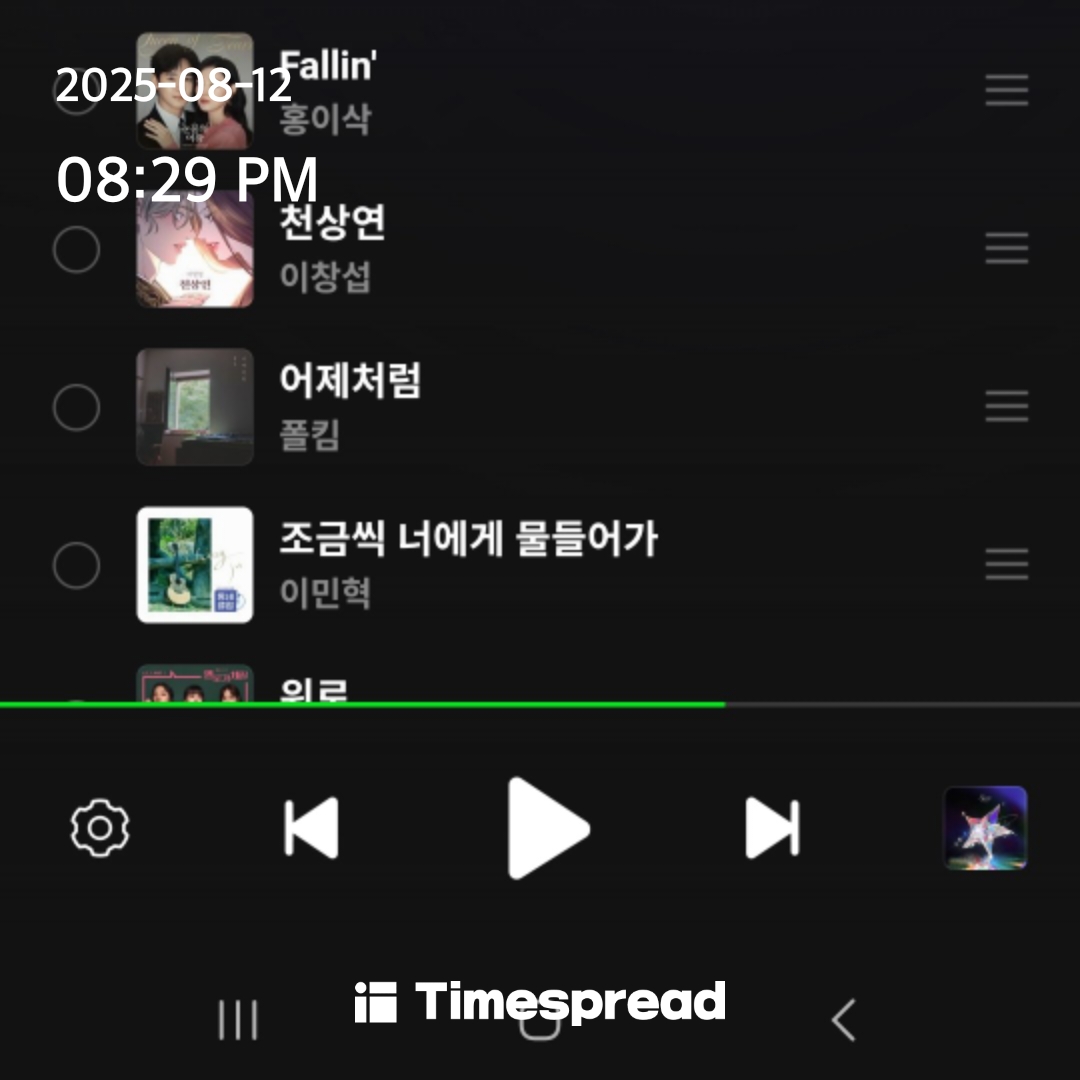Viewport: 1080px width, 1080px height.
Task: Select the checkbox for 어제처럼
Action: click(x=76, y=407)
